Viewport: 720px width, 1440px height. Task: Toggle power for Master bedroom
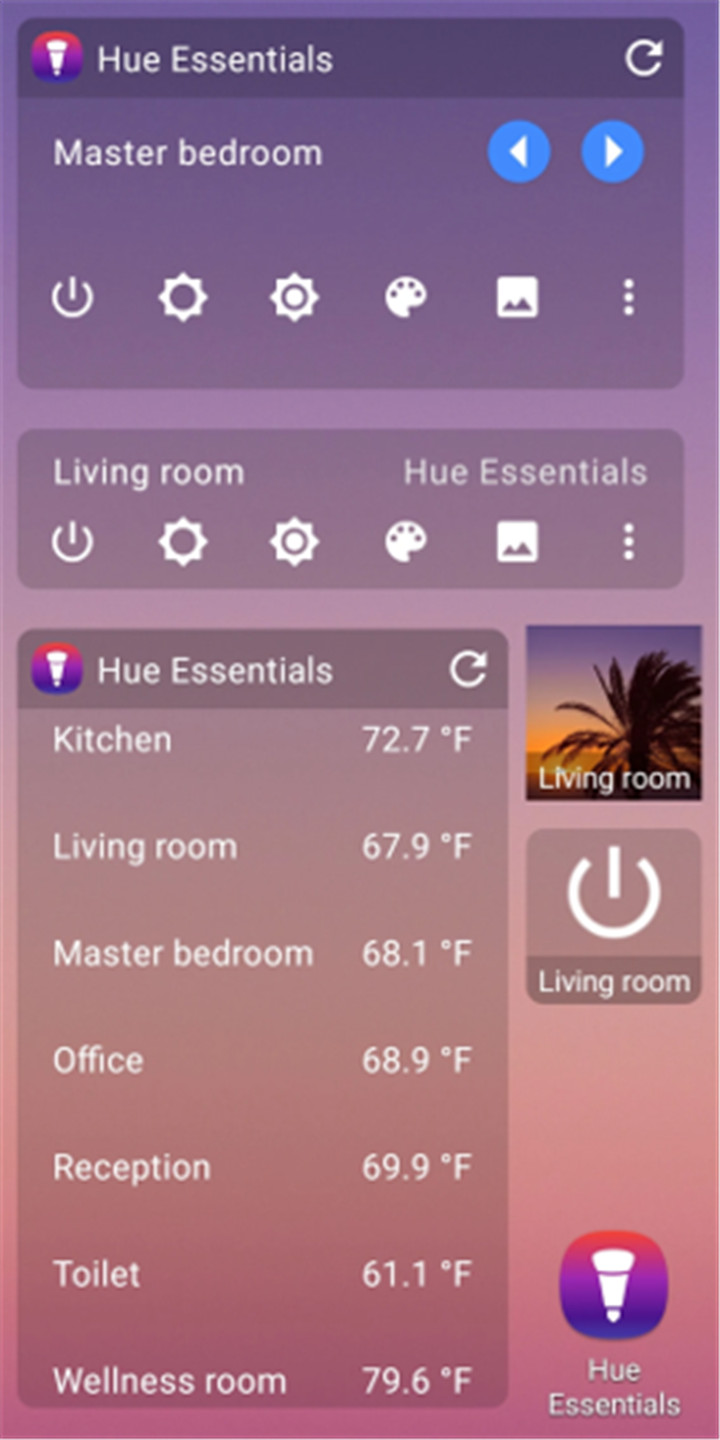pos(73,298)
